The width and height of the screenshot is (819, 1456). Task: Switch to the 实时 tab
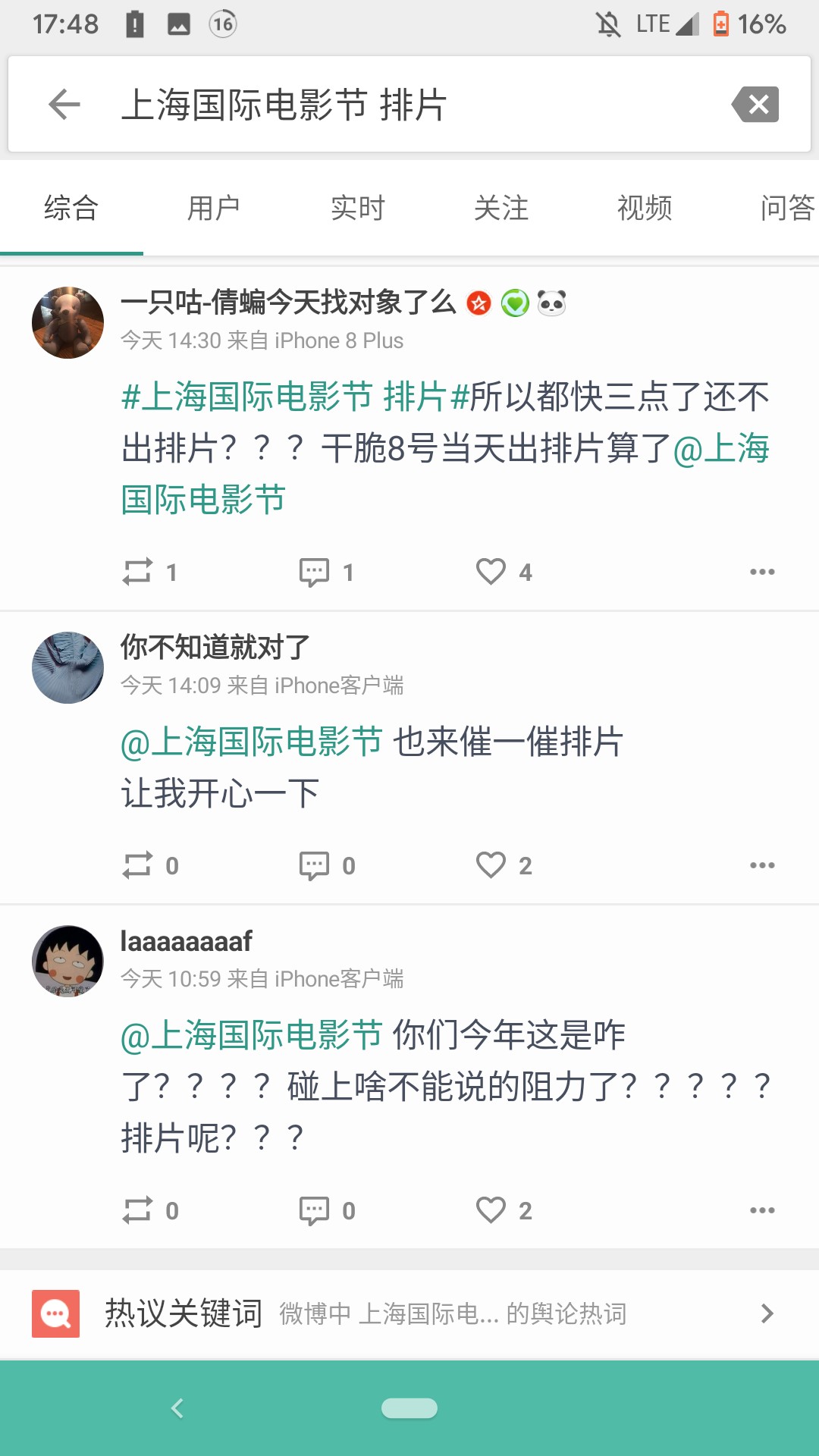357,208
